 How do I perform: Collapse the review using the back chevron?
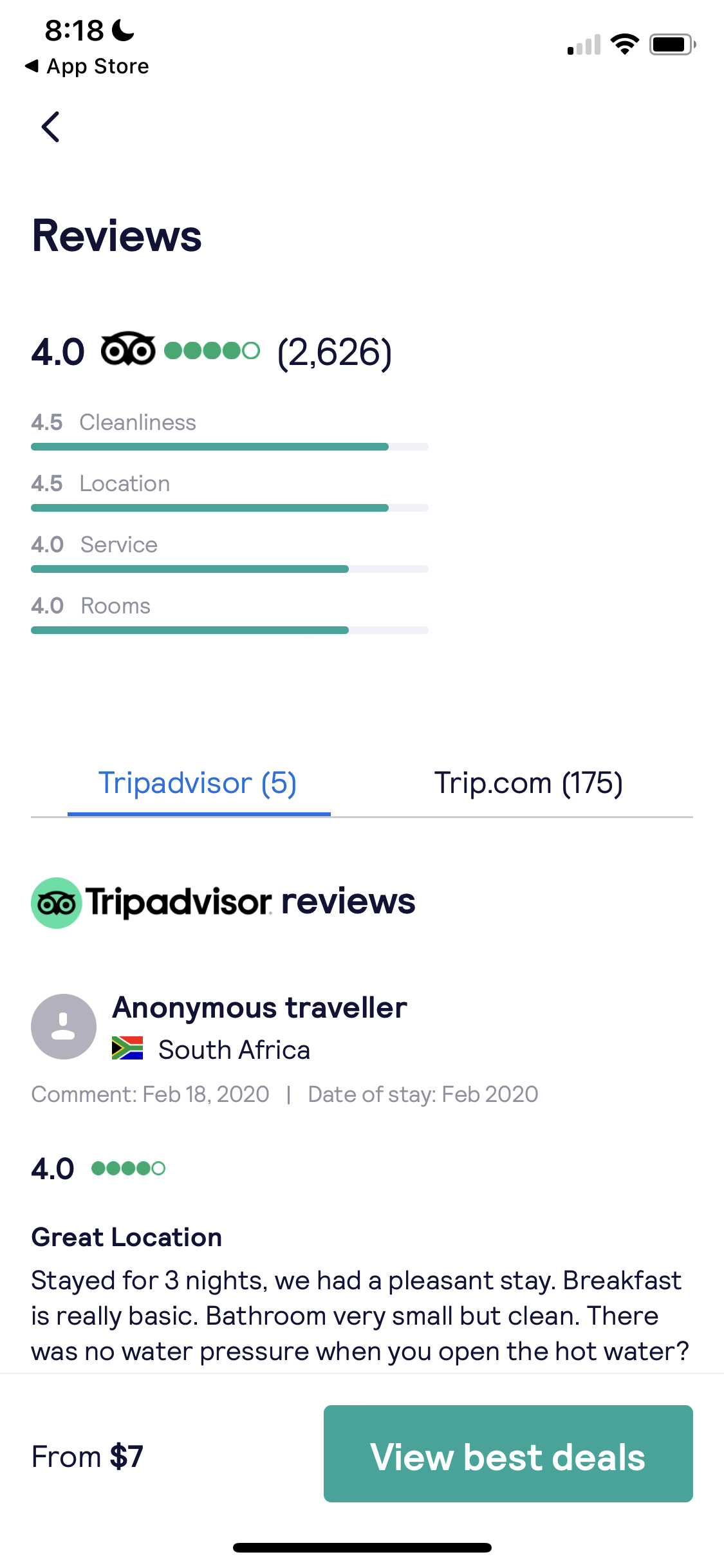click(x=51, y=126)
